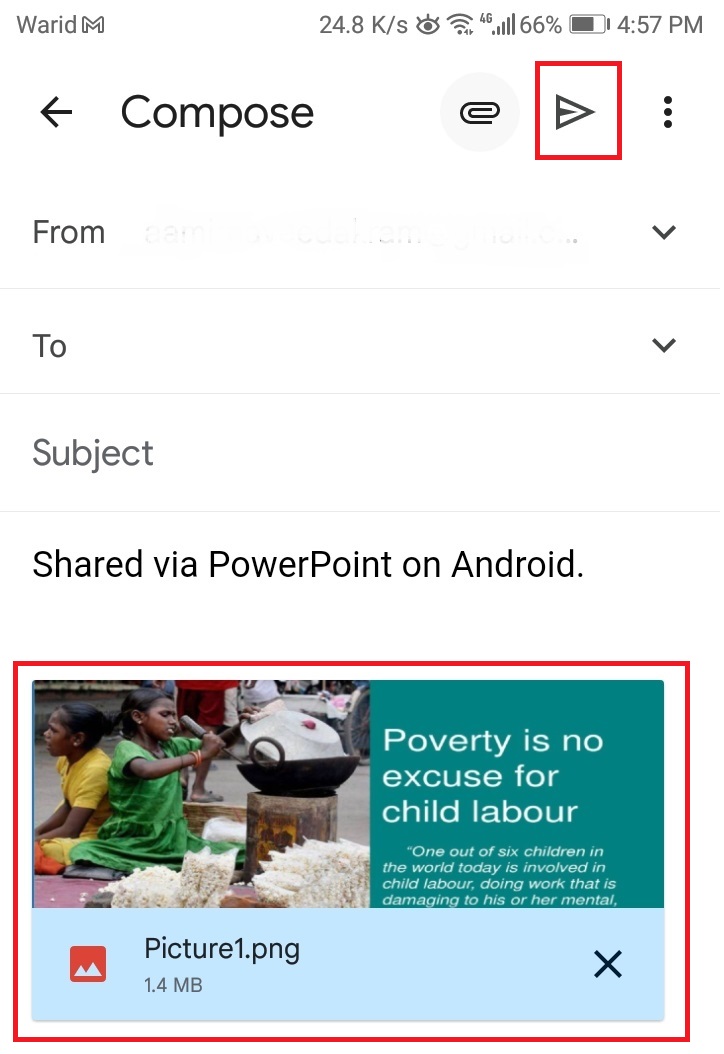Tap the Subject field

pos(340,453)
